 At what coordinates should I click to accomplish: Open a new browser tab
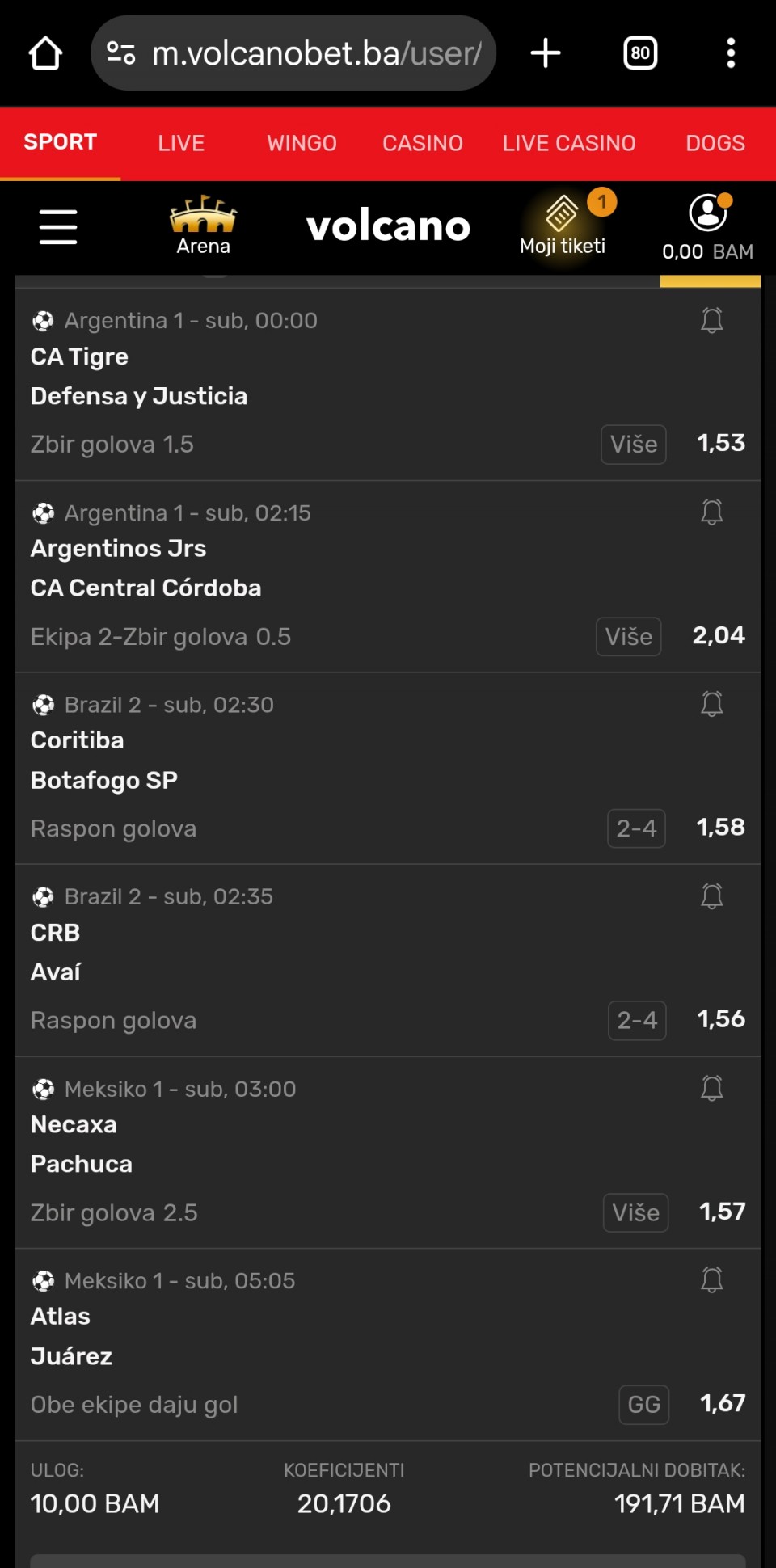coord(546,54)
